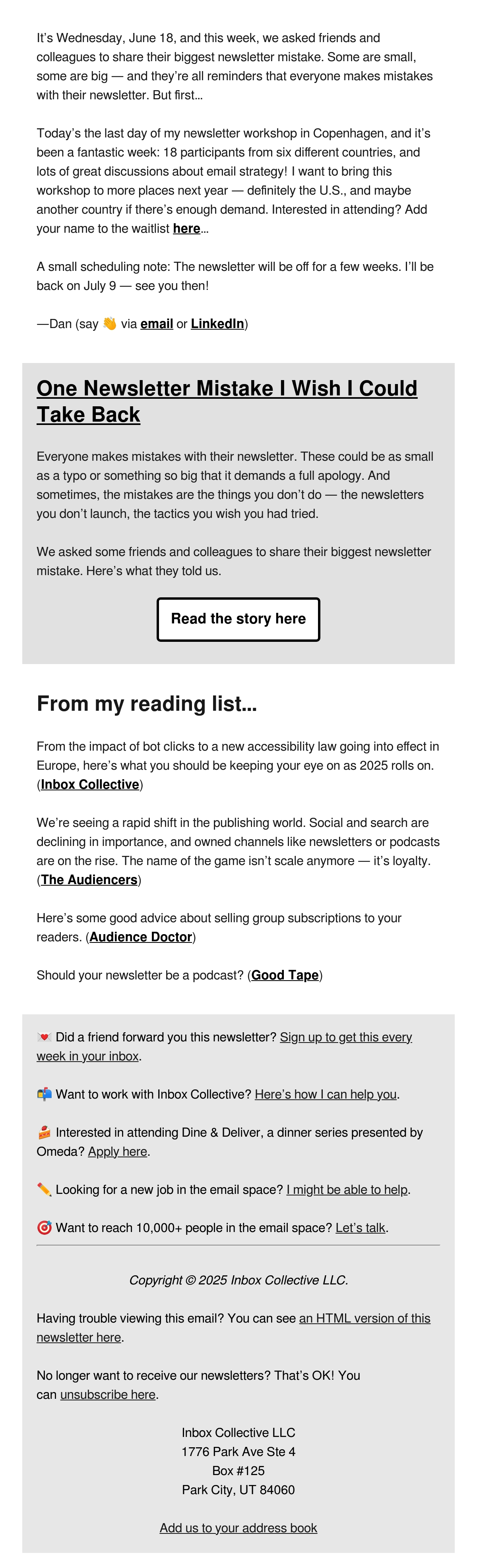Tap 'Add us to your address book'

pos(238,1528)
